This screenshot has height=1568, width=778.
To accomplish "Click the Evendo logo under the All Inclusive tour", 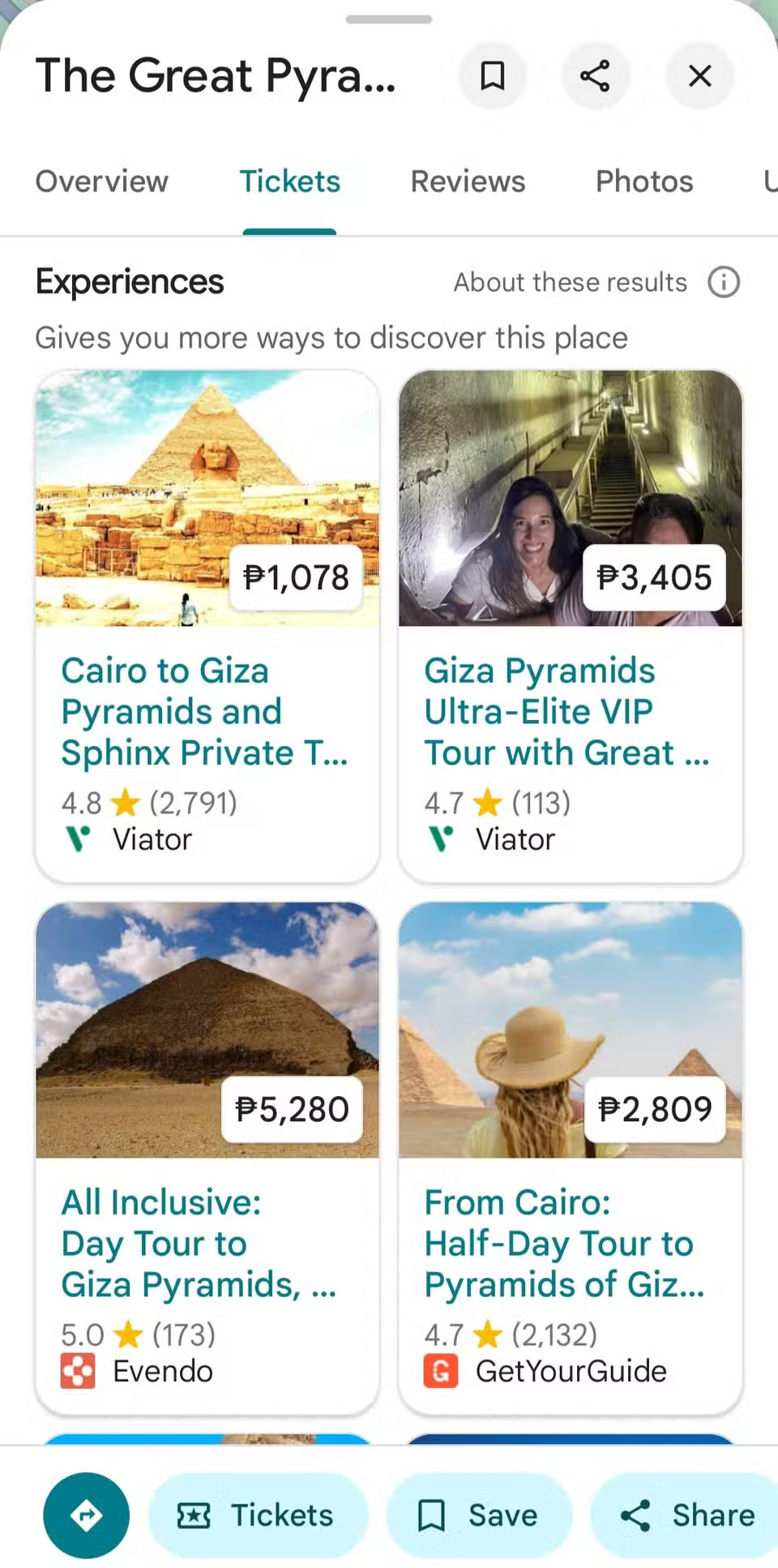I will coord(77,1371).
